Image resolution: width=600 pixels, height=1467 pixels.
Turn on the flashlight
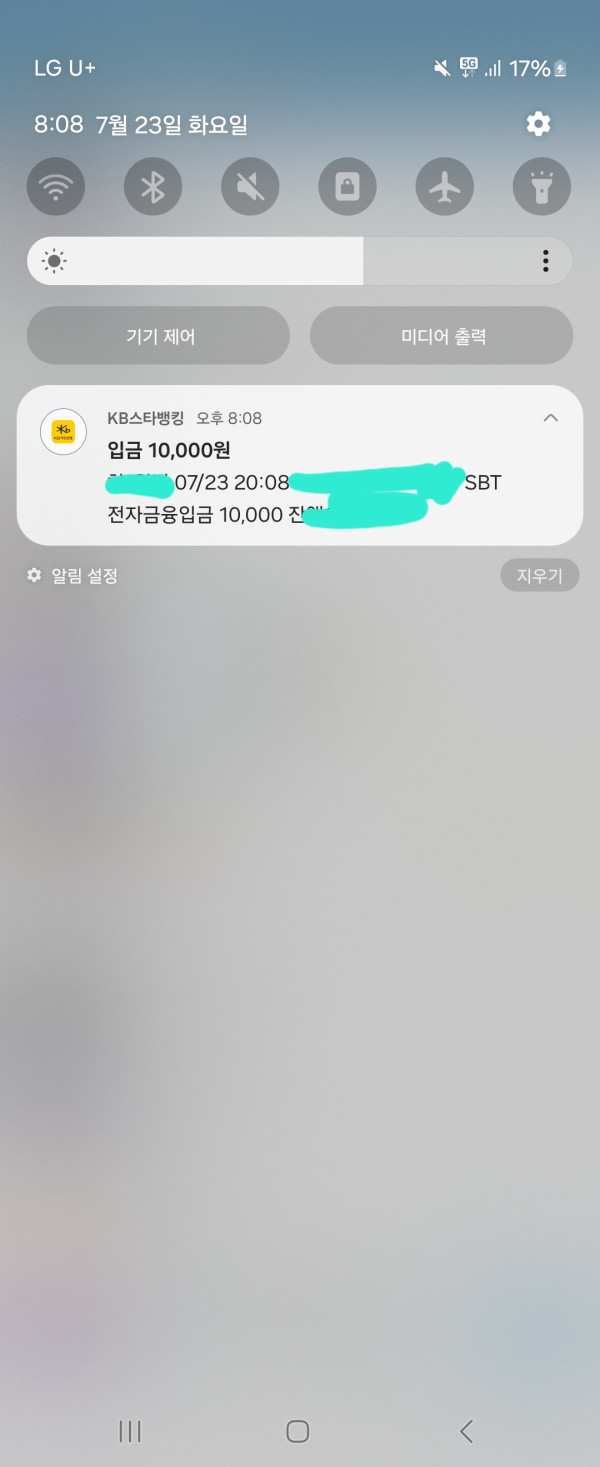pyautogui.click(x=541, y=187)
